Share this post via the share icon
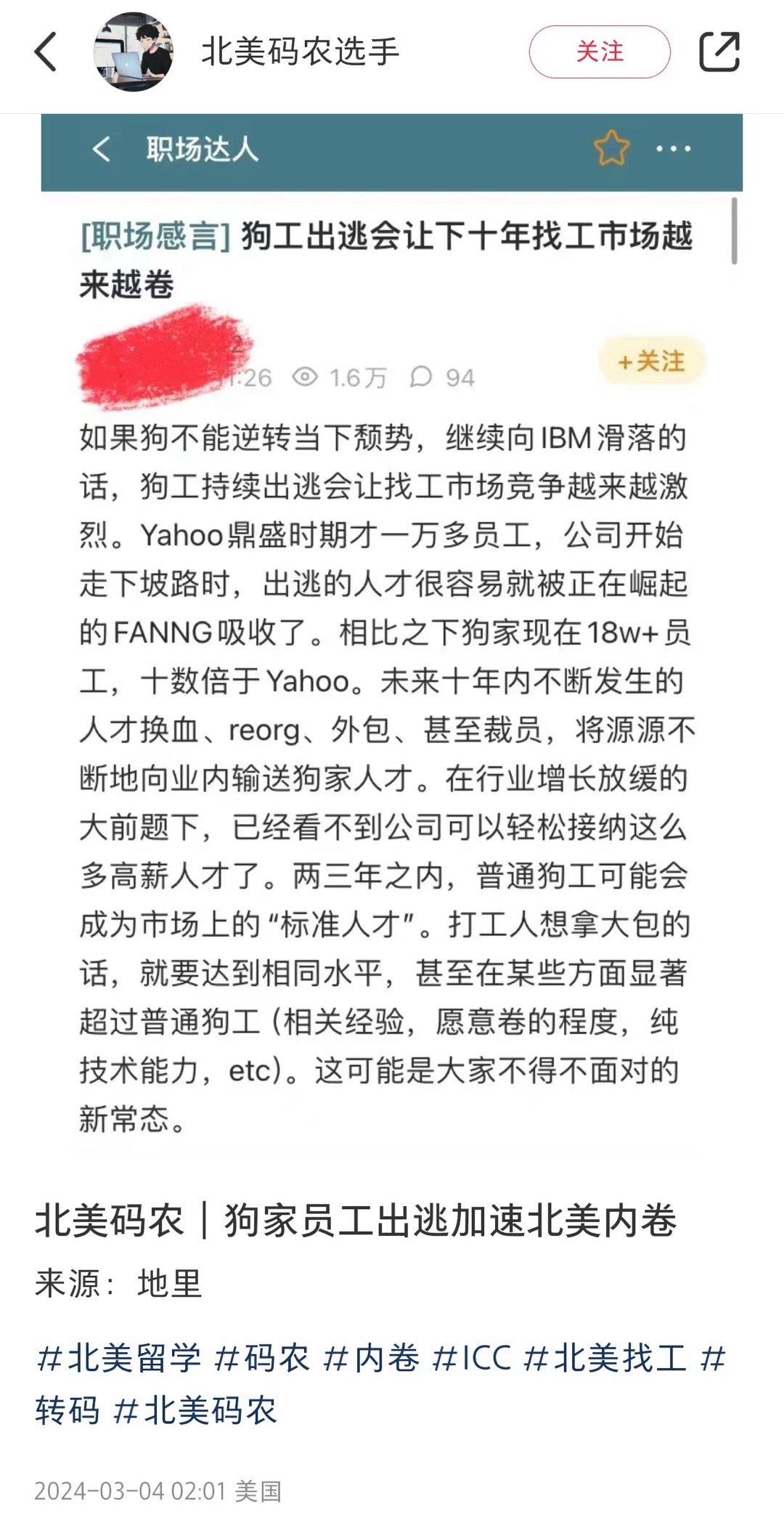Image resolution: width=784 pixels, height=1530 pixels. pos(719,52)
